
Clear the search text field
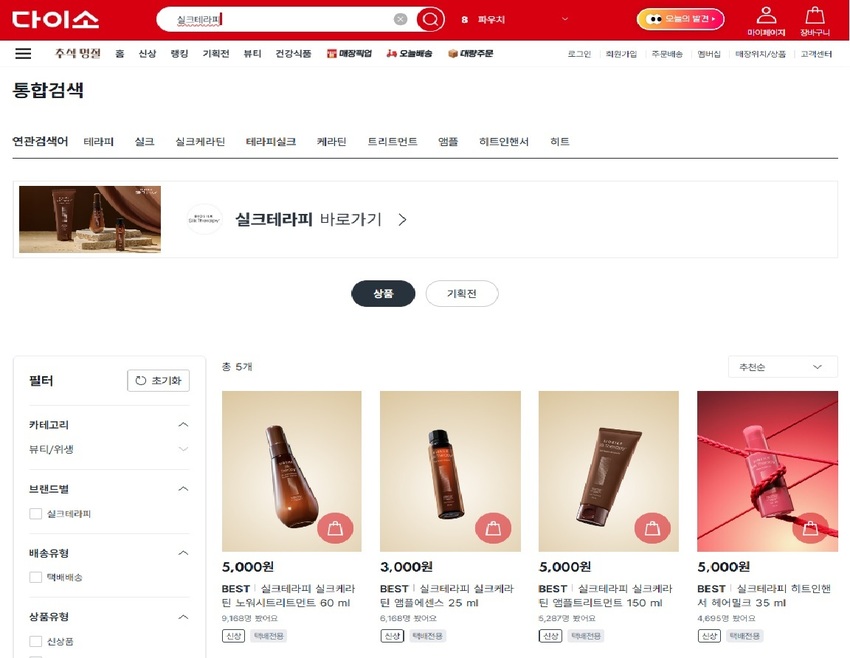point(400,19)
